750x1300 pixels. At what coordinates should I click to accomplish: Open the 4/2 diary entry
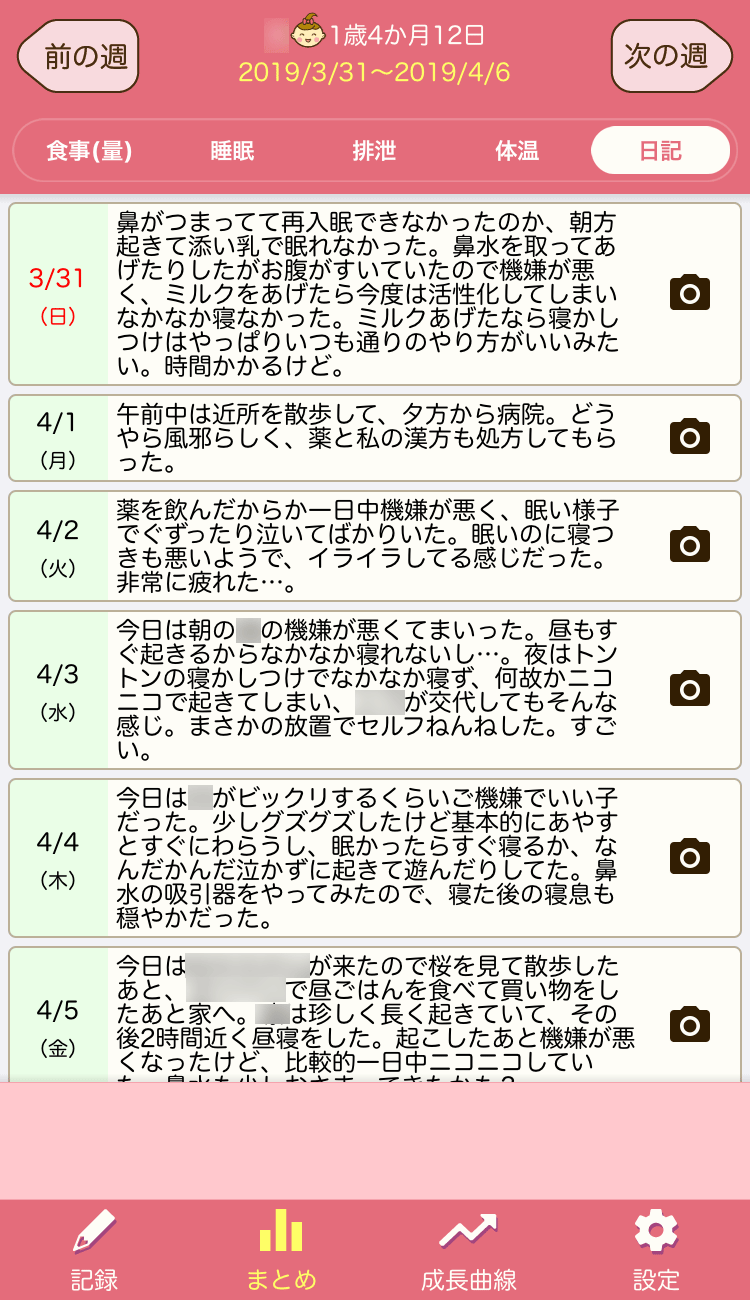click(x=375, y=546)
